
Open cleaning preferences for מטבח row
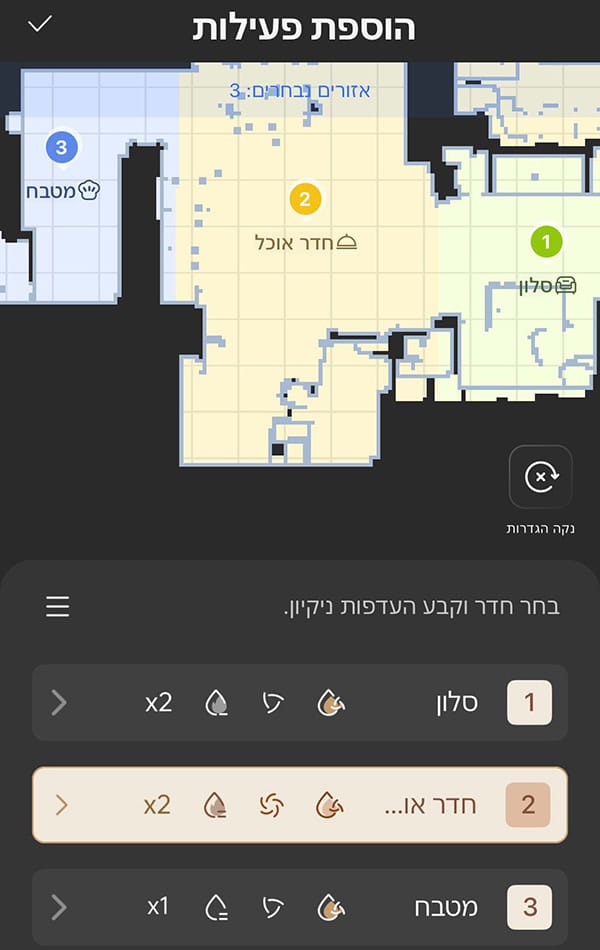(59, 907)
